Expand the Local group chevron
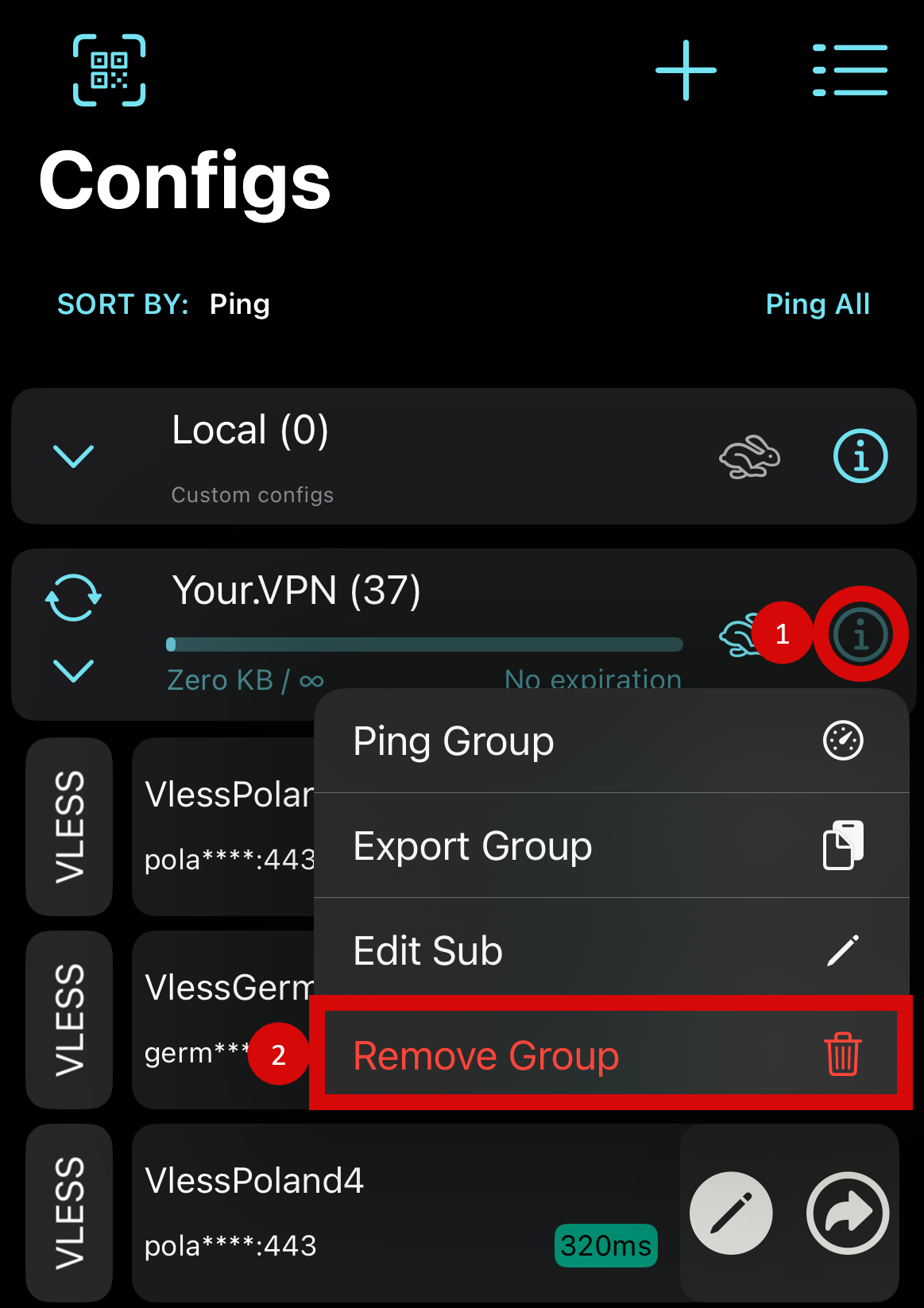 coord(73,456)
